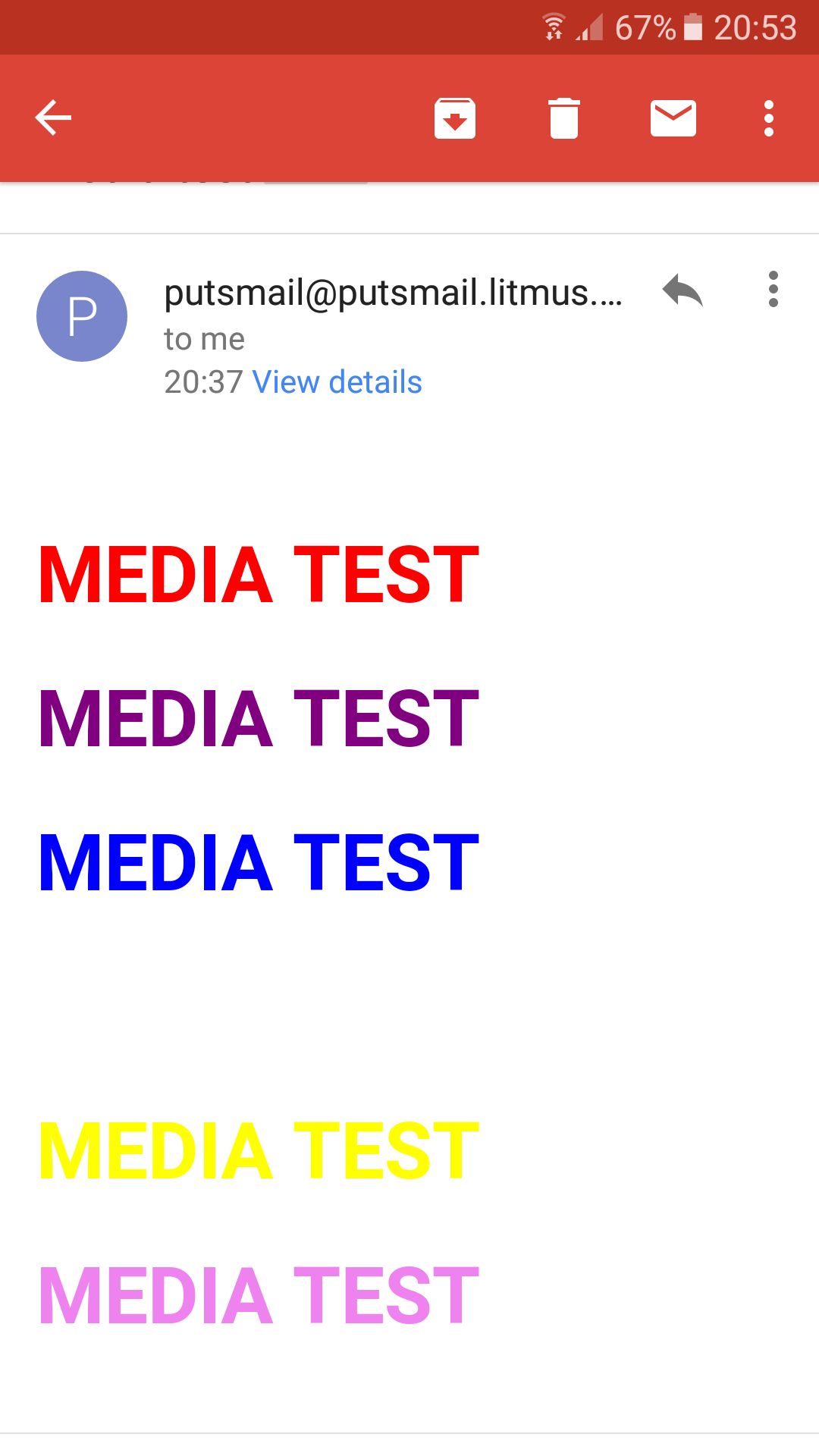Screen dimensions: 819x1456
Task: Archive this email
Action: coord(455,118)
